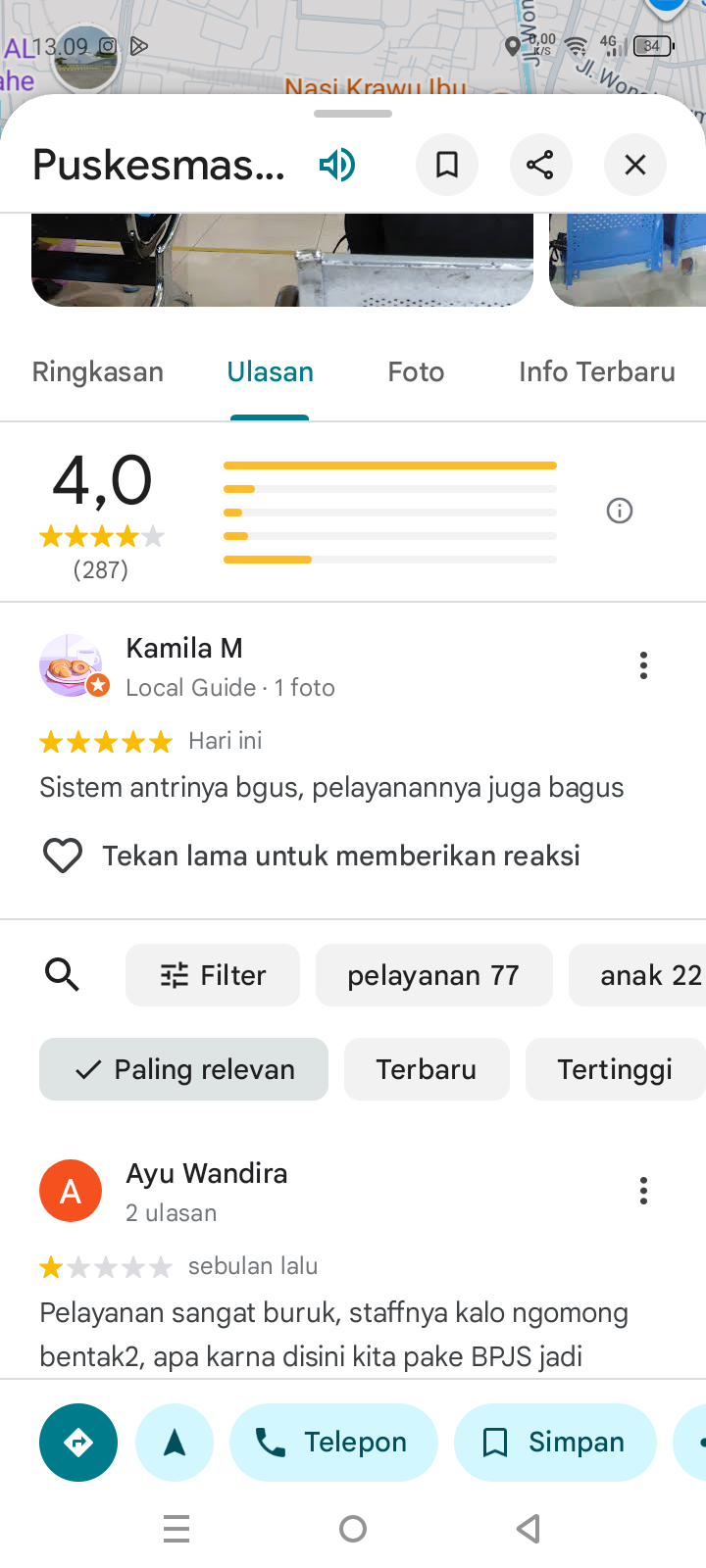This screenshot has height=1568, width=706.
Task: Open the rating info icon
Action: (x=620, y=511)
